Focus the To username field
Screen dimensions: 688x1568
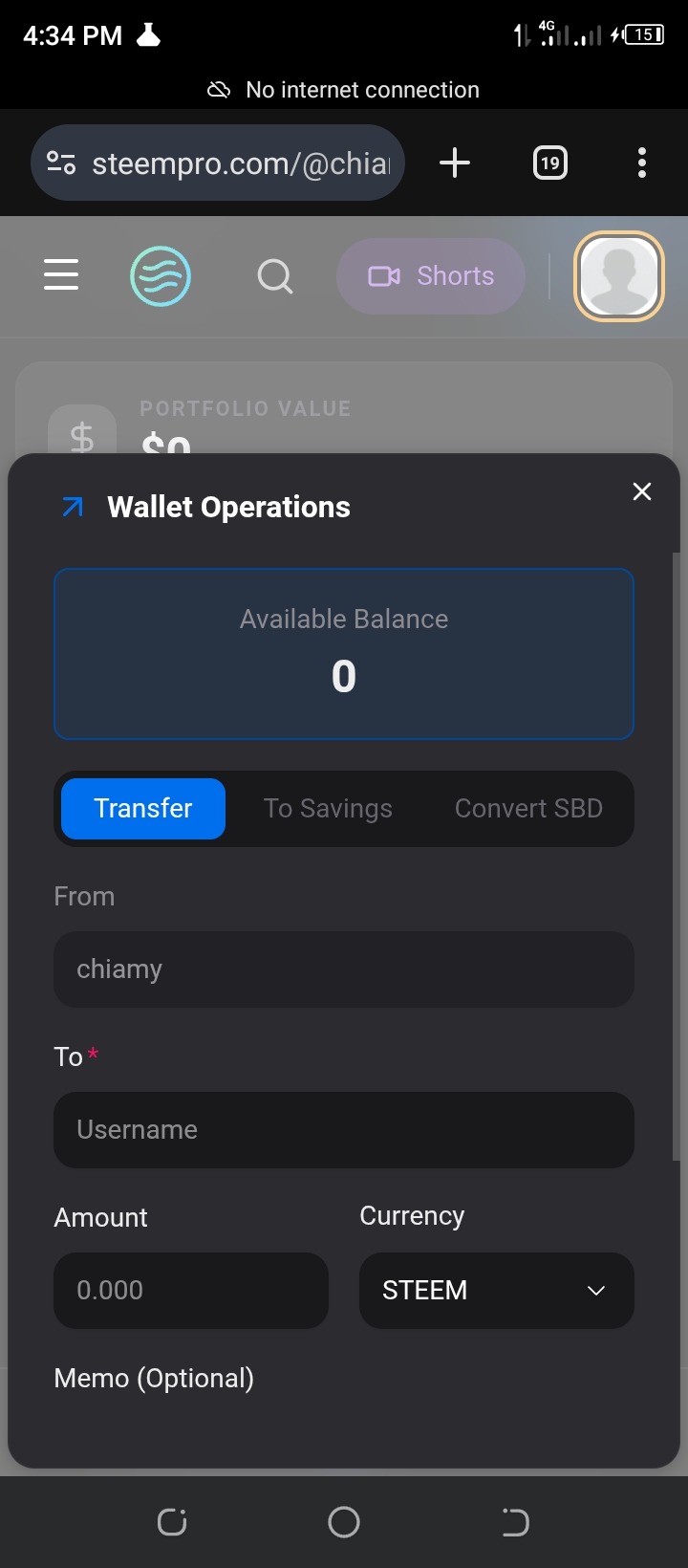344,1130
